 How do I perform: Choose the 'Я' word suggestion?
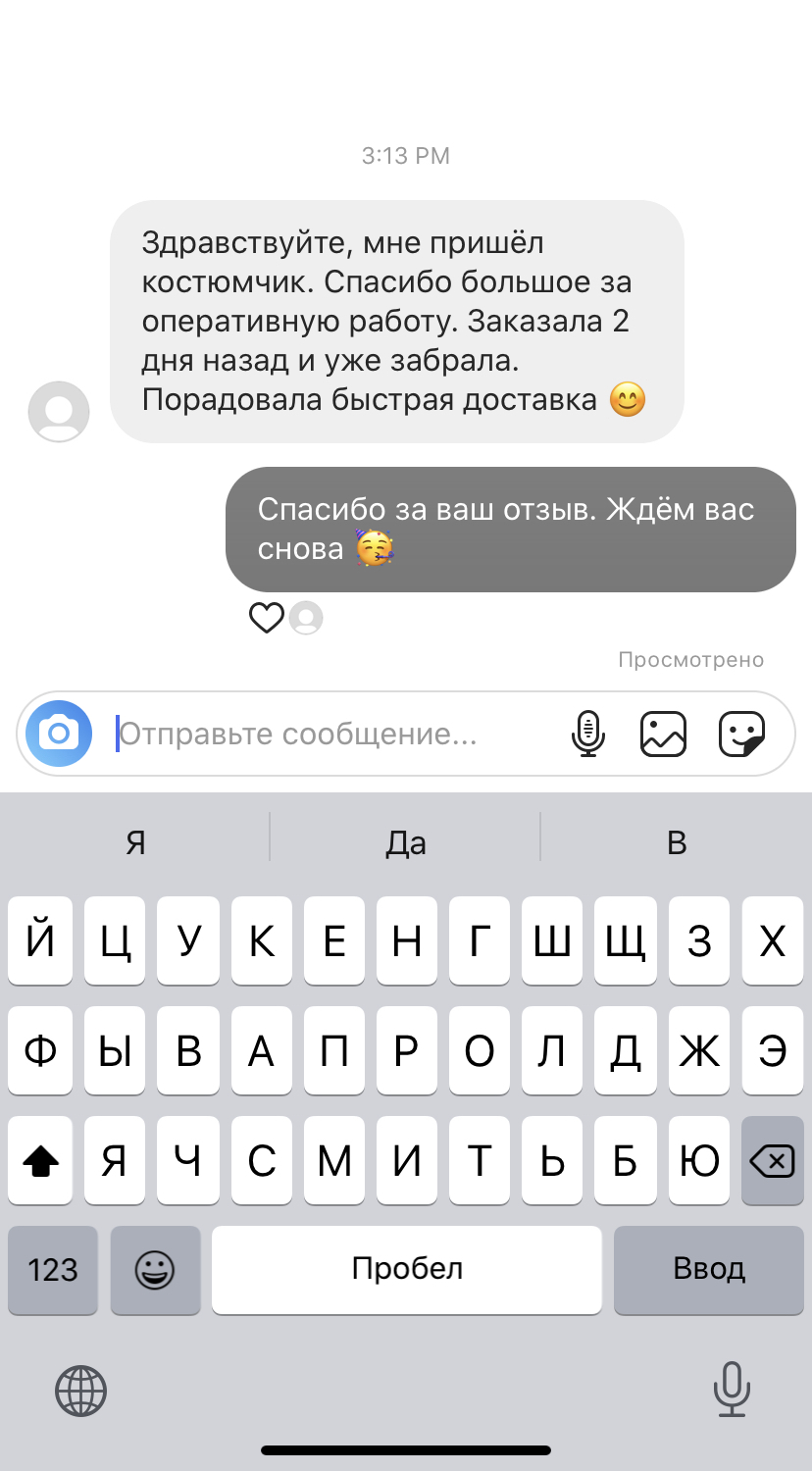click(135, 842)
